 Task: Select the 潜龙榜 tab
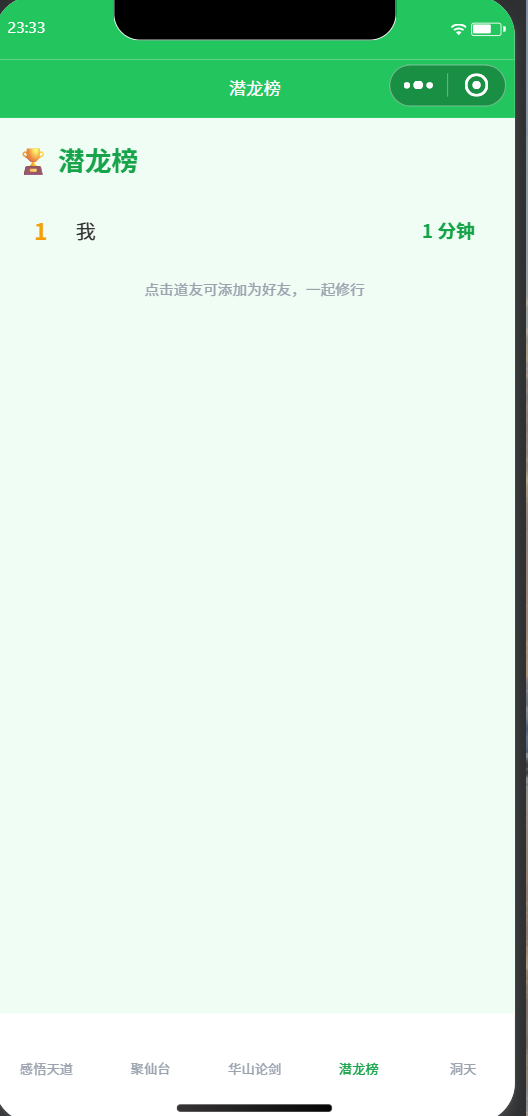pos(359,1069)
